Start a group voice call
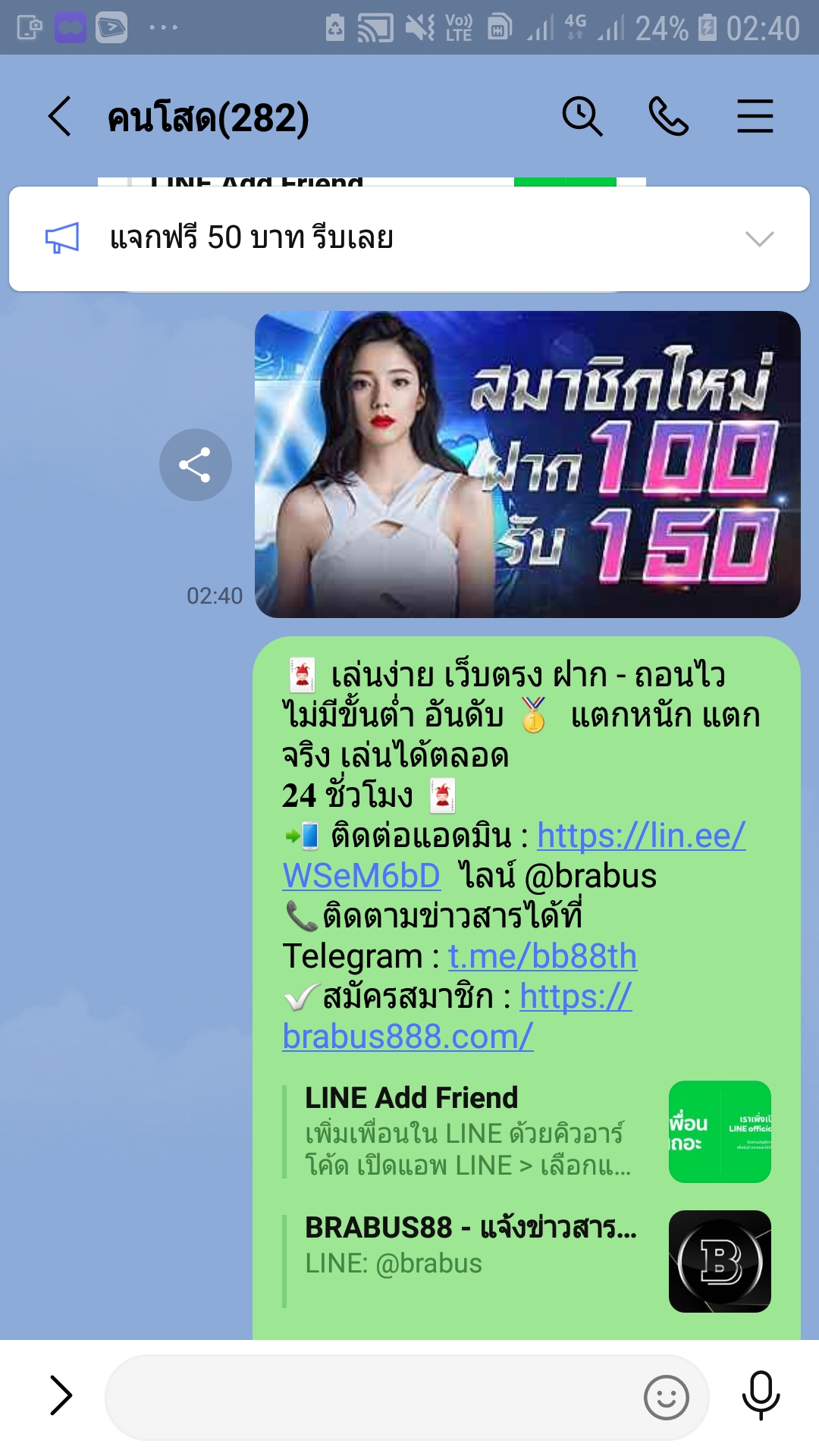This screenshot has width=819, height=1456. coord(668,117)
